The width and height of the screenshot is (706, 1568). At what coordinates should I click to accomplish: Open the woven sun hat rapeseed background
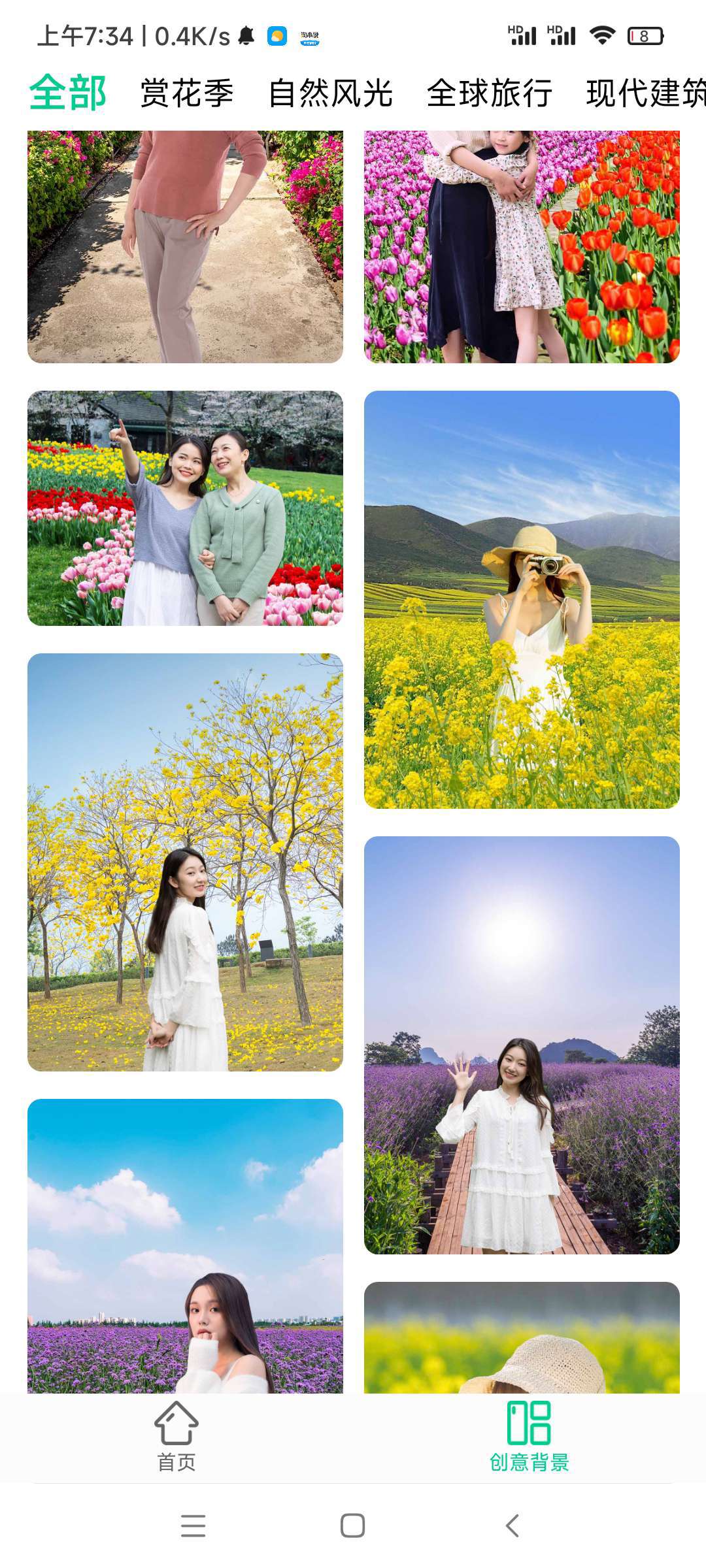(x=522, y=1337)
